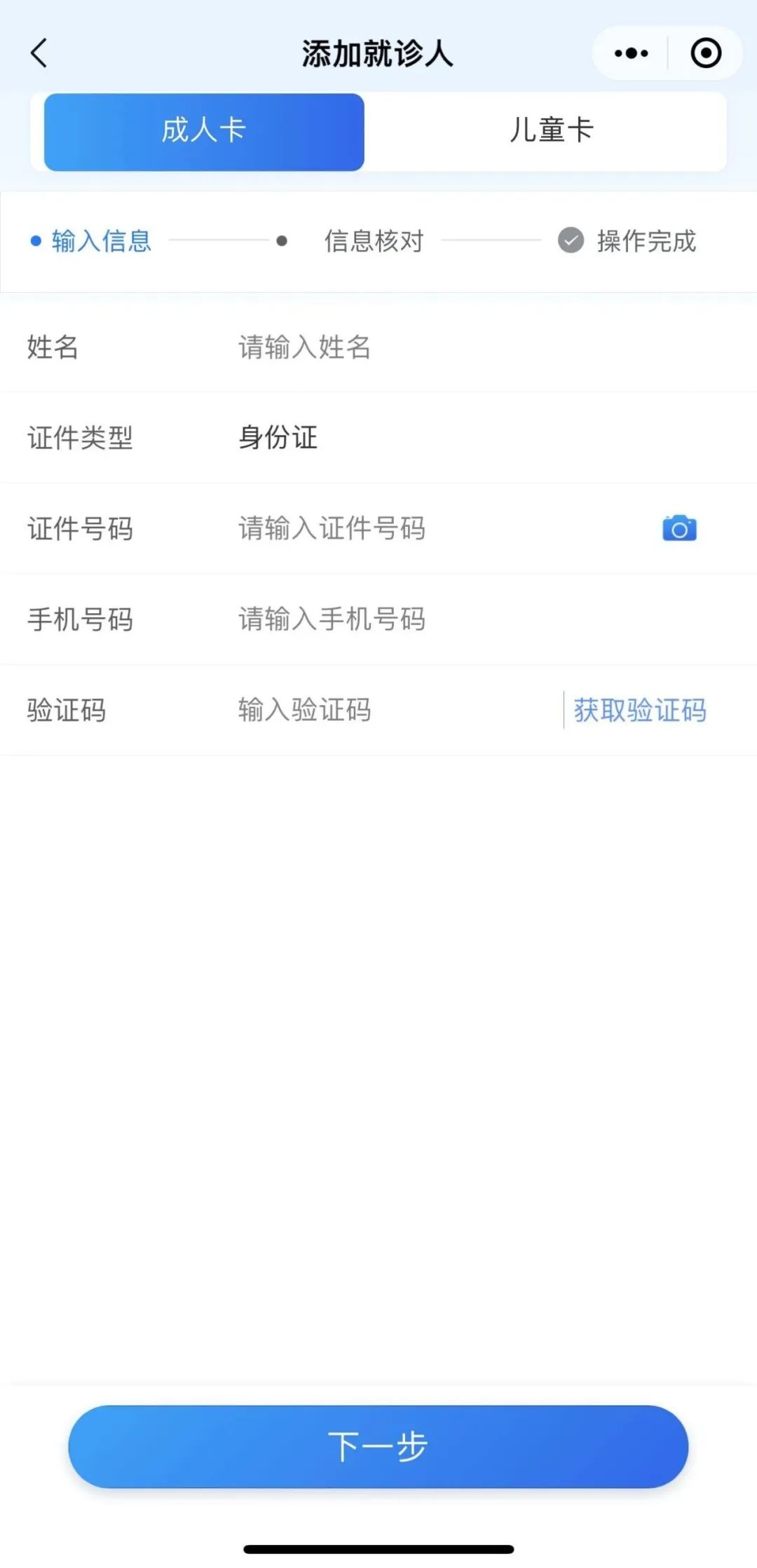Open the mini program more options menu
Viewport: 757px width, 1568px height.
pyautogui.click(x=631, y=53)
